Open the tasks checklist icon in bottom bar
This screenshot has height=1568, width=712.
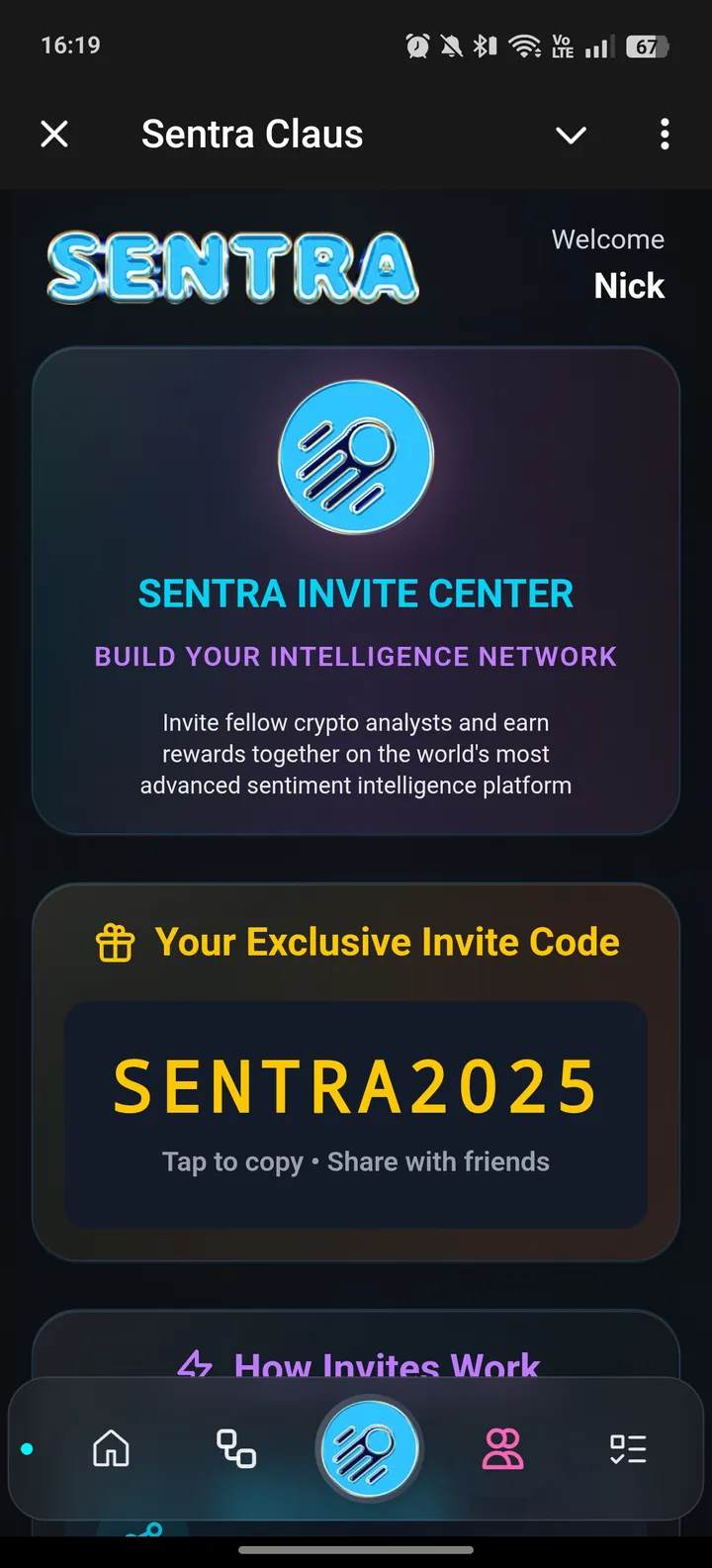(627, 1448)
